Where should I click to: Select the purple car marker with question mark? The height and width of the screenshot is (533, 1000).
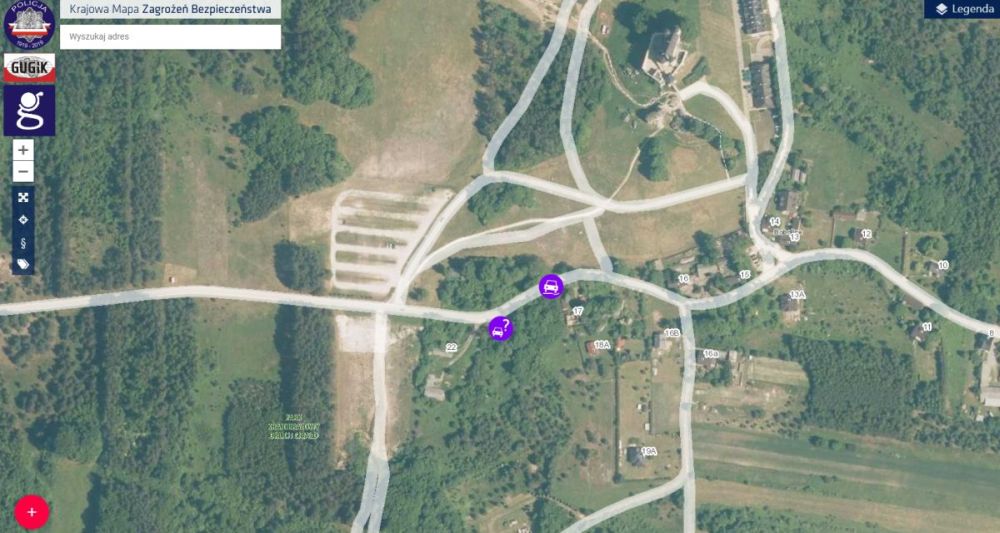point(501,328)
